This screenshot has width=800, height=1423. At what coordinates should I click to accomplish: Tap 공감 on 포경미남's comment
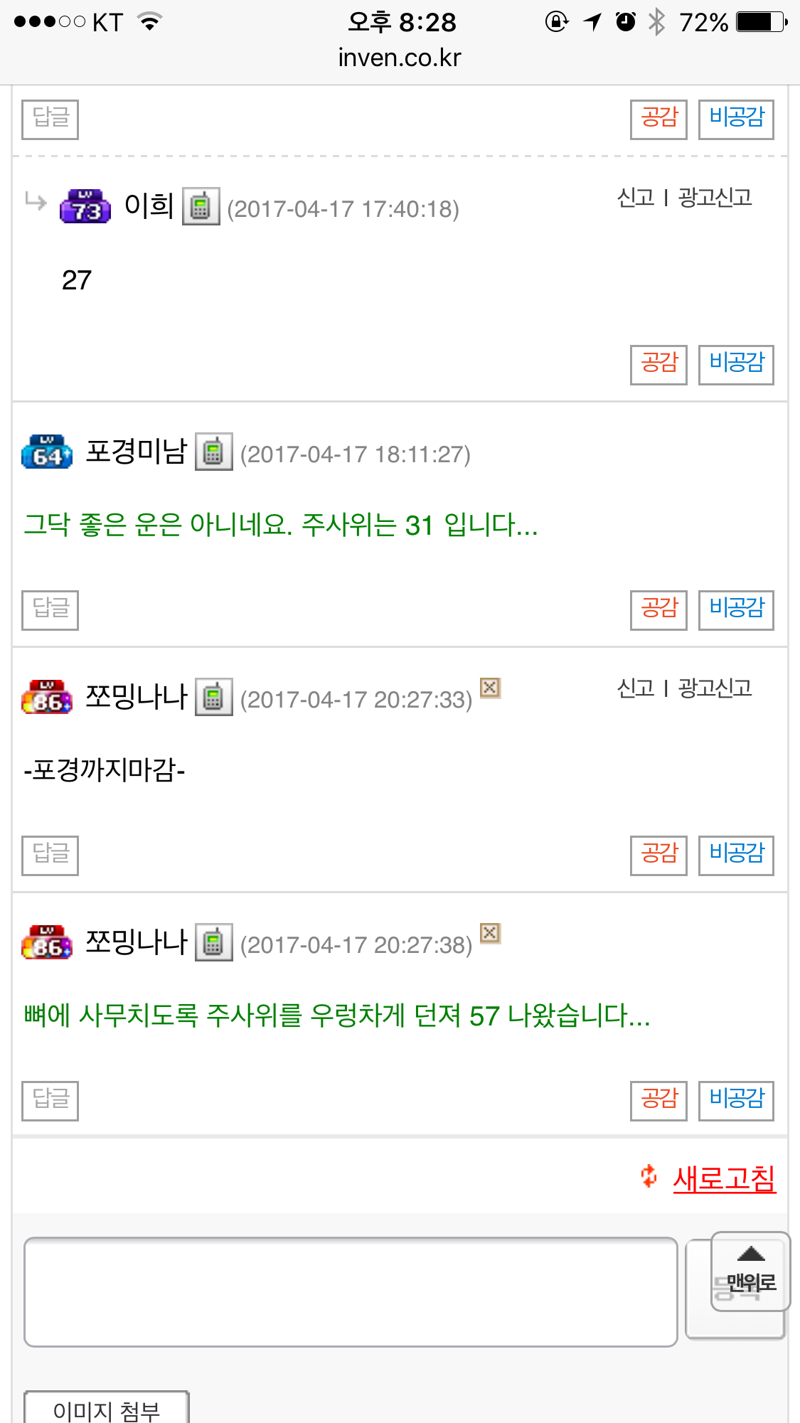coord(658,609)
